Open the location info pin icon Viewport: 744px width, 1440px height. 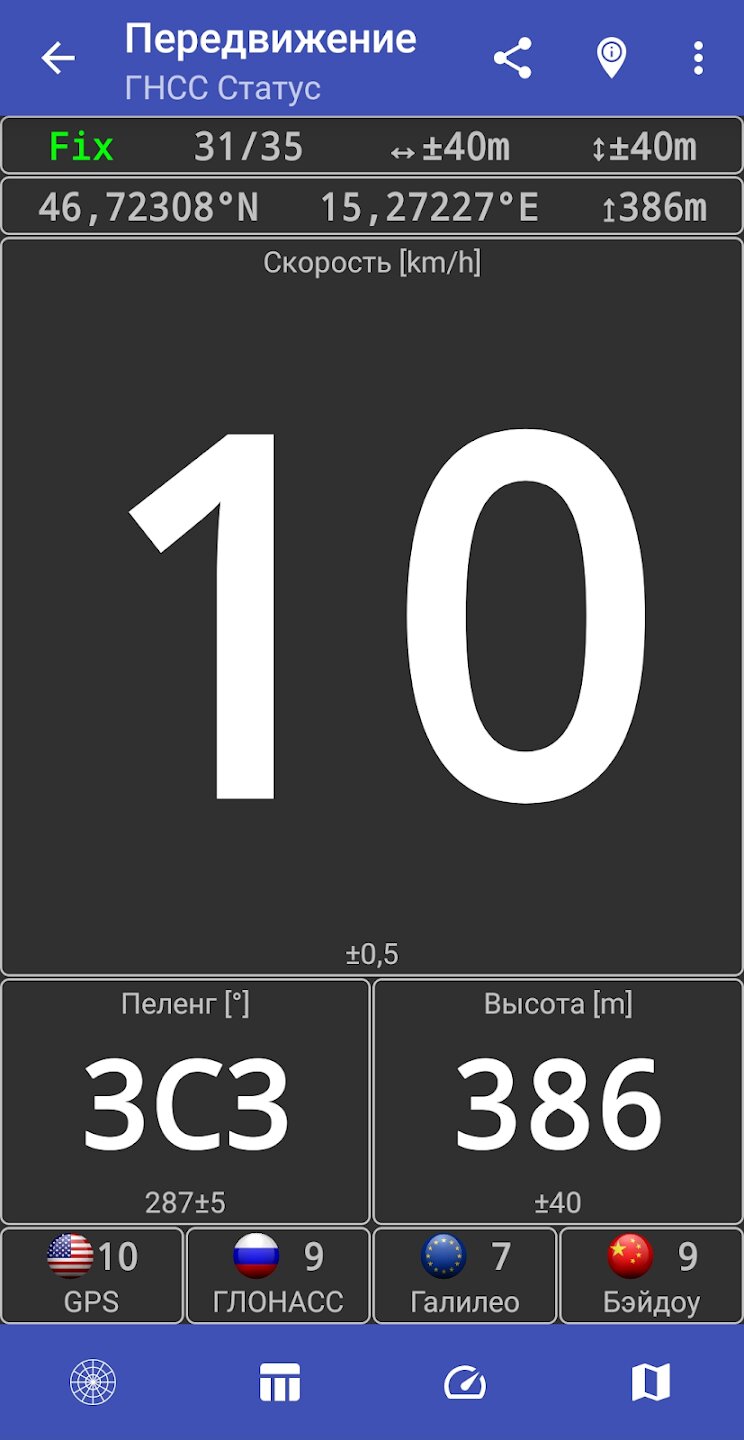click(611, 59)
